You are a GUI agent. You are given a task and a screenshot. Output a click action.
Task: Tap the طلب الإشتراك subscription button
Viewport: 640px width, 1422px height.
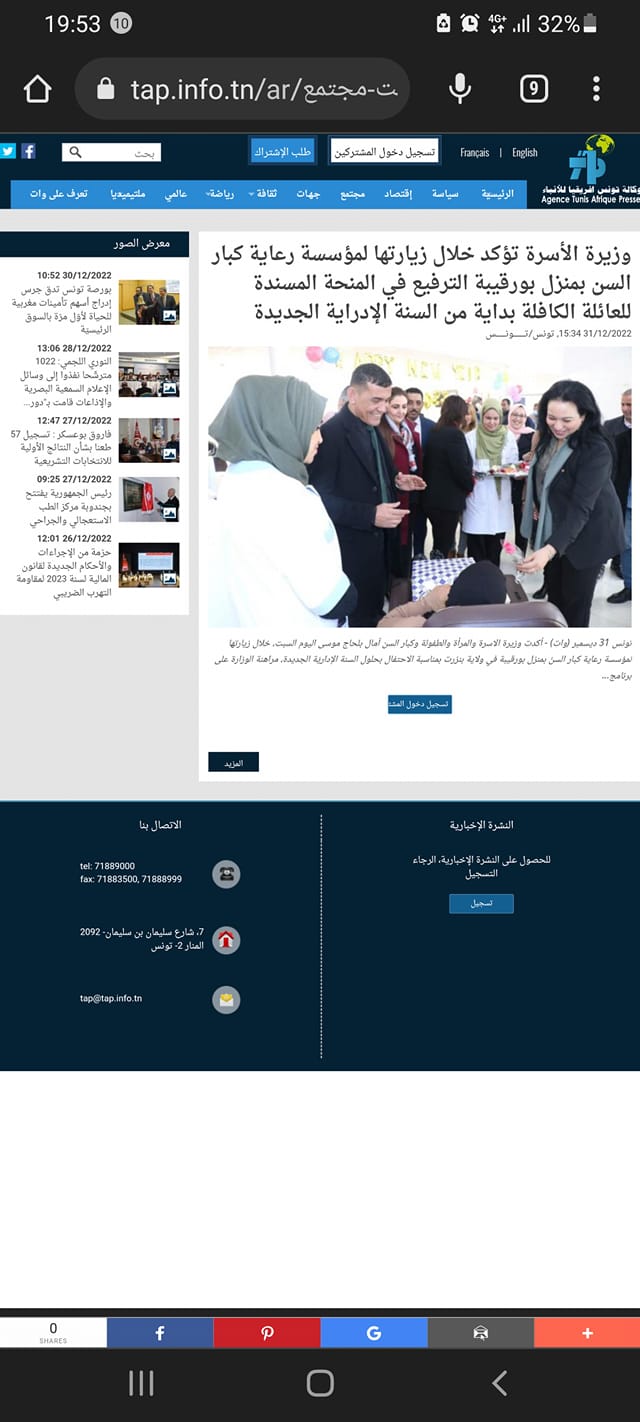282,152
